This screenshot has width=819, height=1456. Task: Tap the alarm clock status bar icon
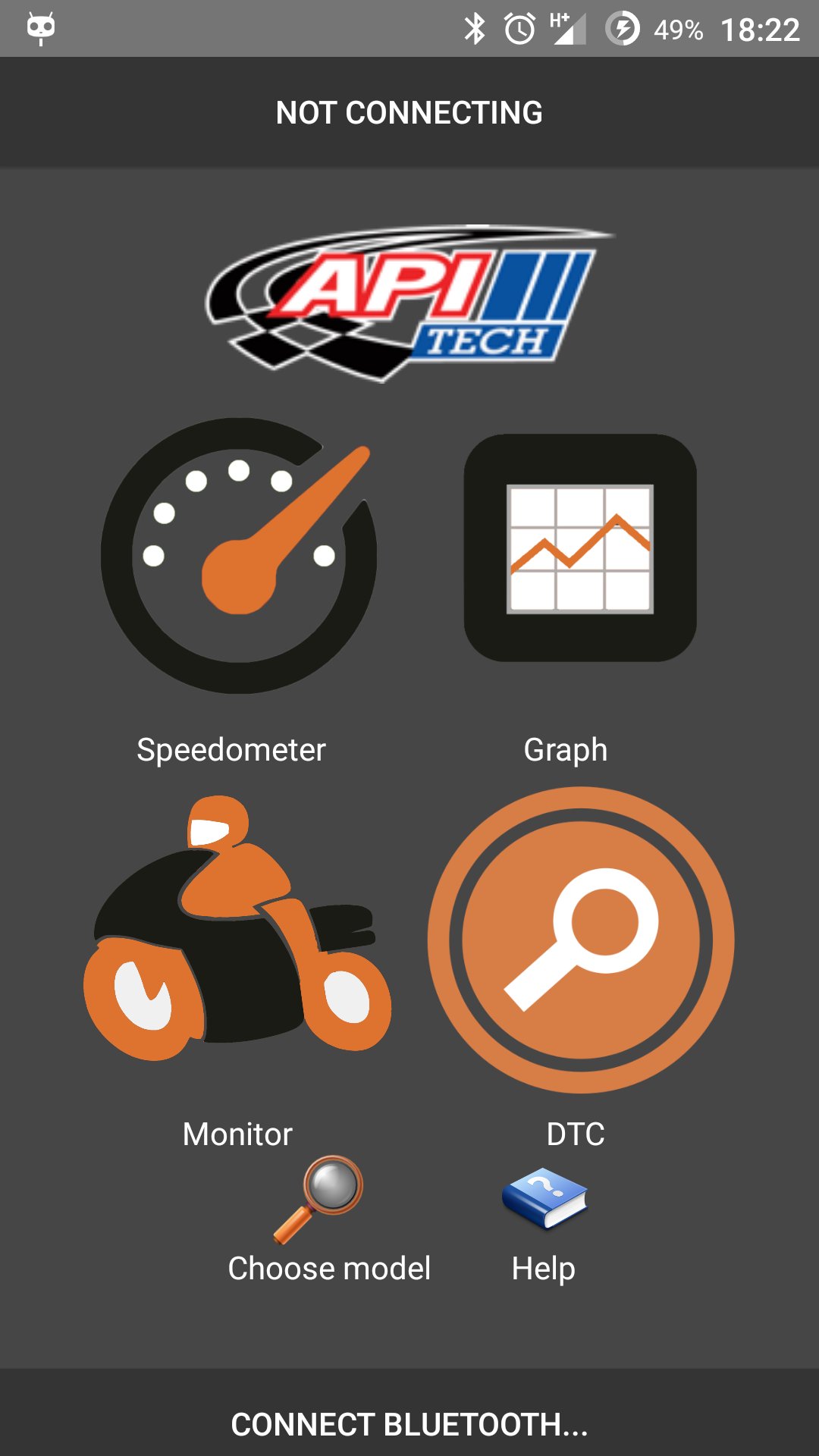(x=519, y=29)
